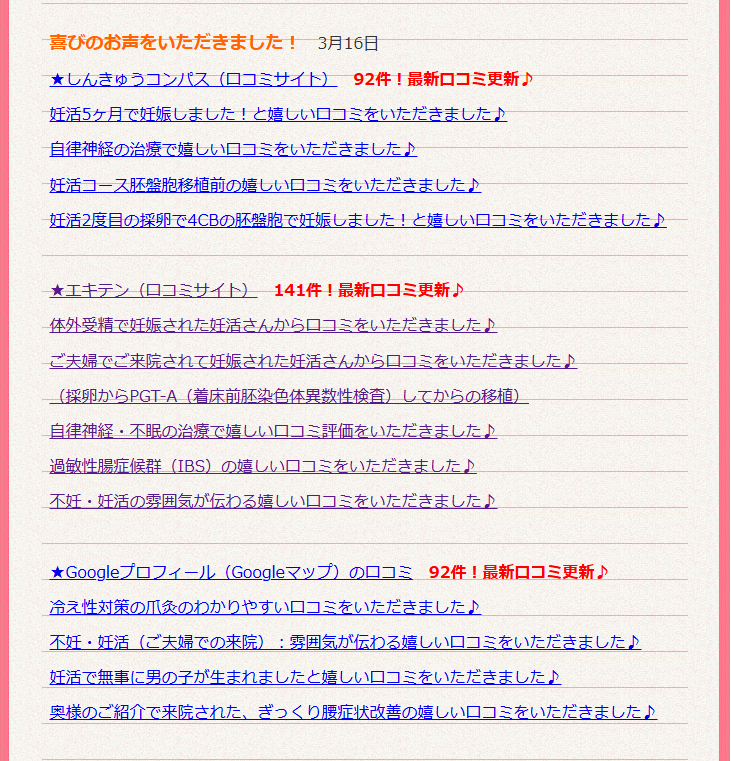731x761 pixels.
Task: Open link about pregnancy after 妊活5ヶ月
Action: click(278, 114)
